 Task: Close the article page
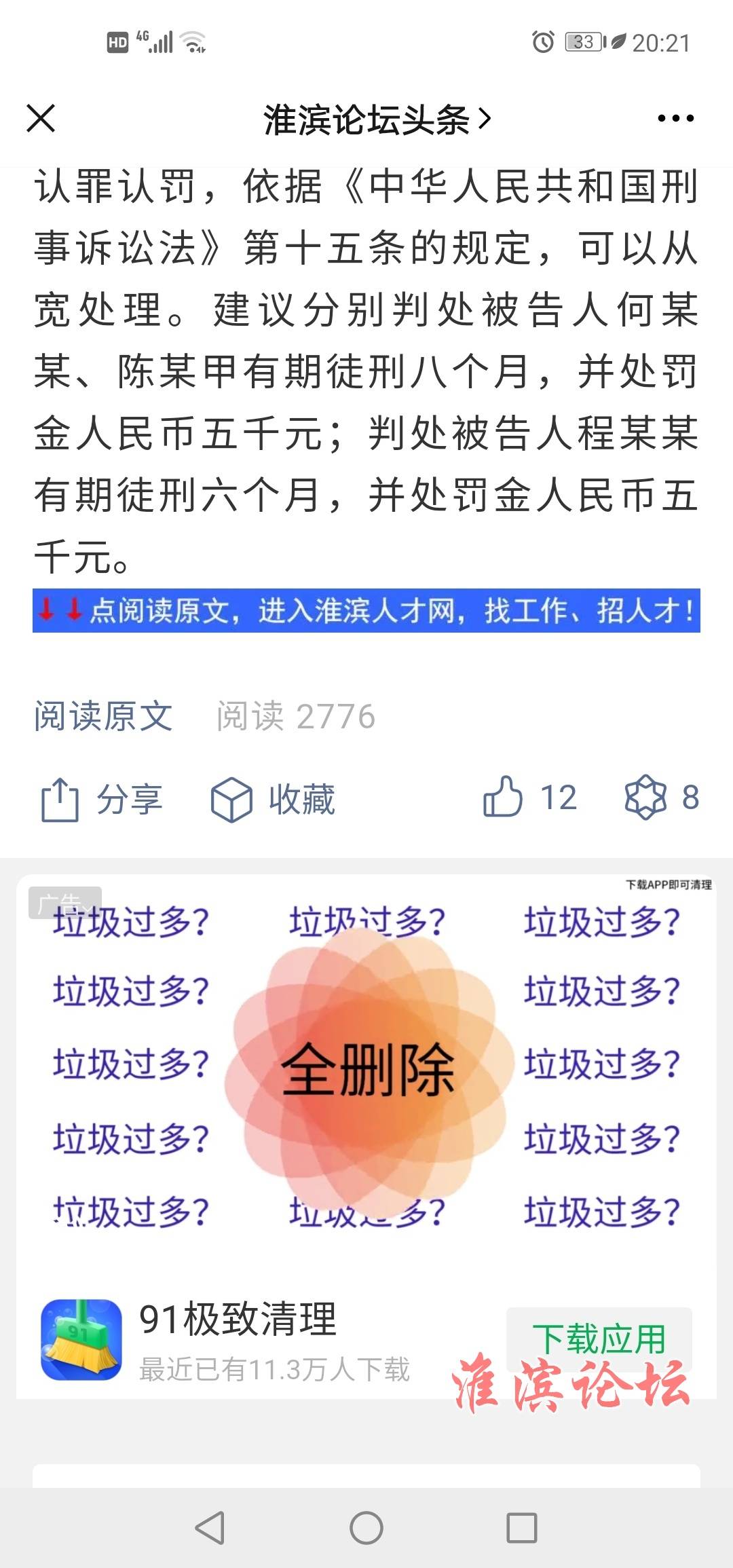41,119
